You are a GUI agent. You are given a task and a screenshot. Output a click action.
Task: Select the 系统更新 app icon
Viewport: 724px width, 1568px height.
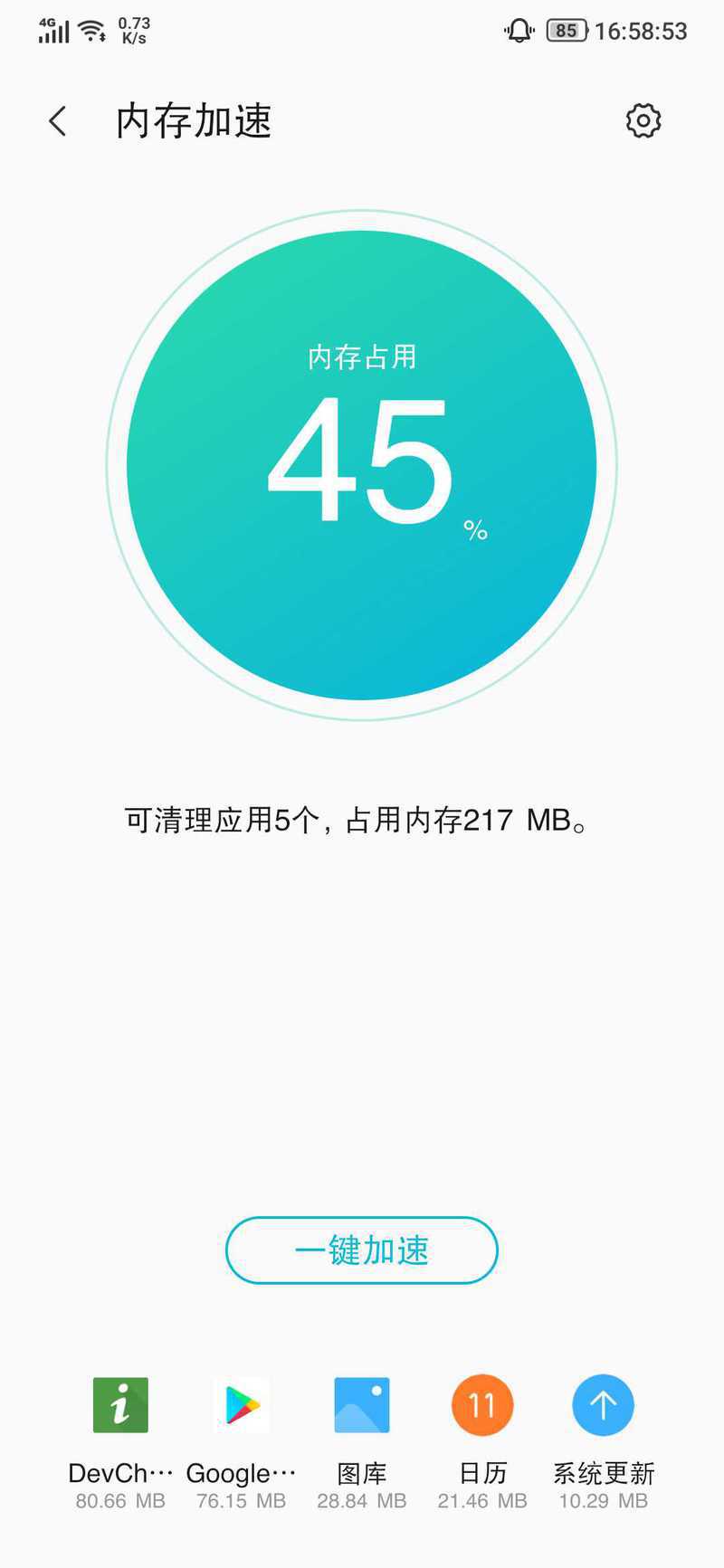[603, 1405]
